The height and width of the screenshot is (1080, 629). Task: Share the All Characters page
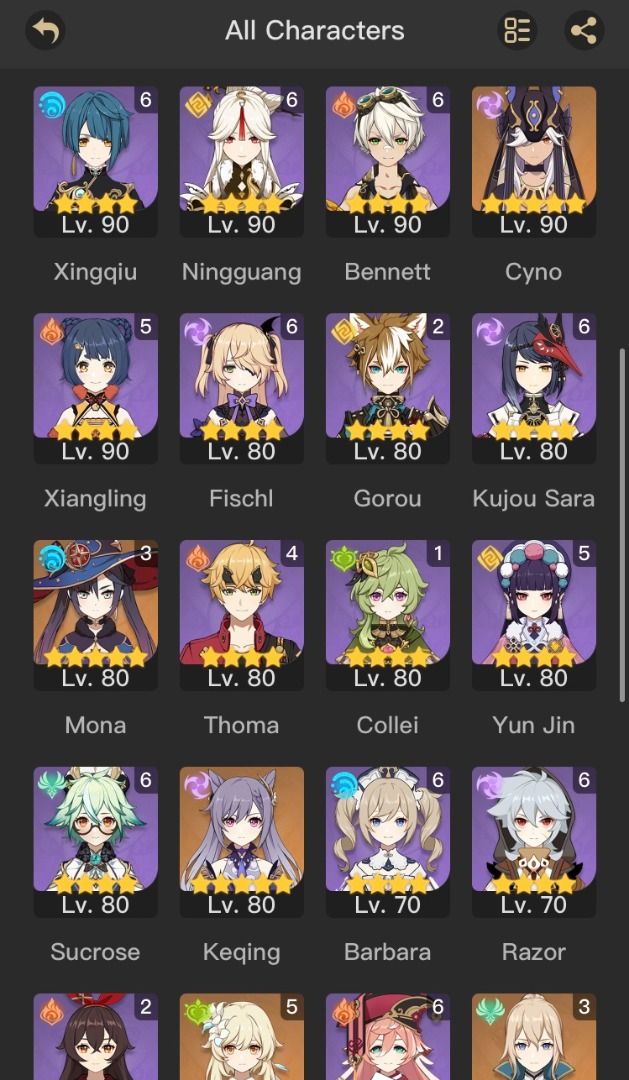583,31
